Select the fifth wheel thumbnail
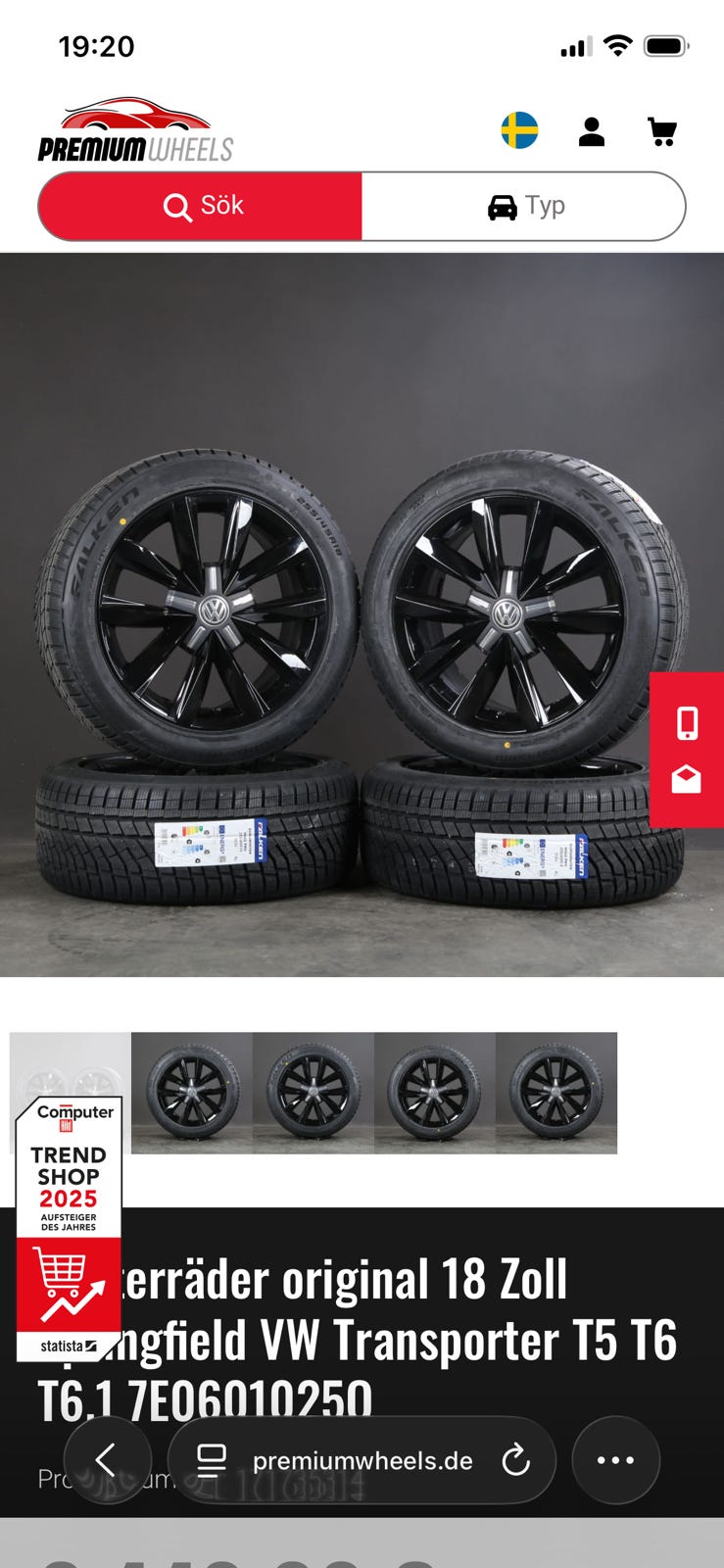724x1568 pixels. click(x=556, y=1093)
